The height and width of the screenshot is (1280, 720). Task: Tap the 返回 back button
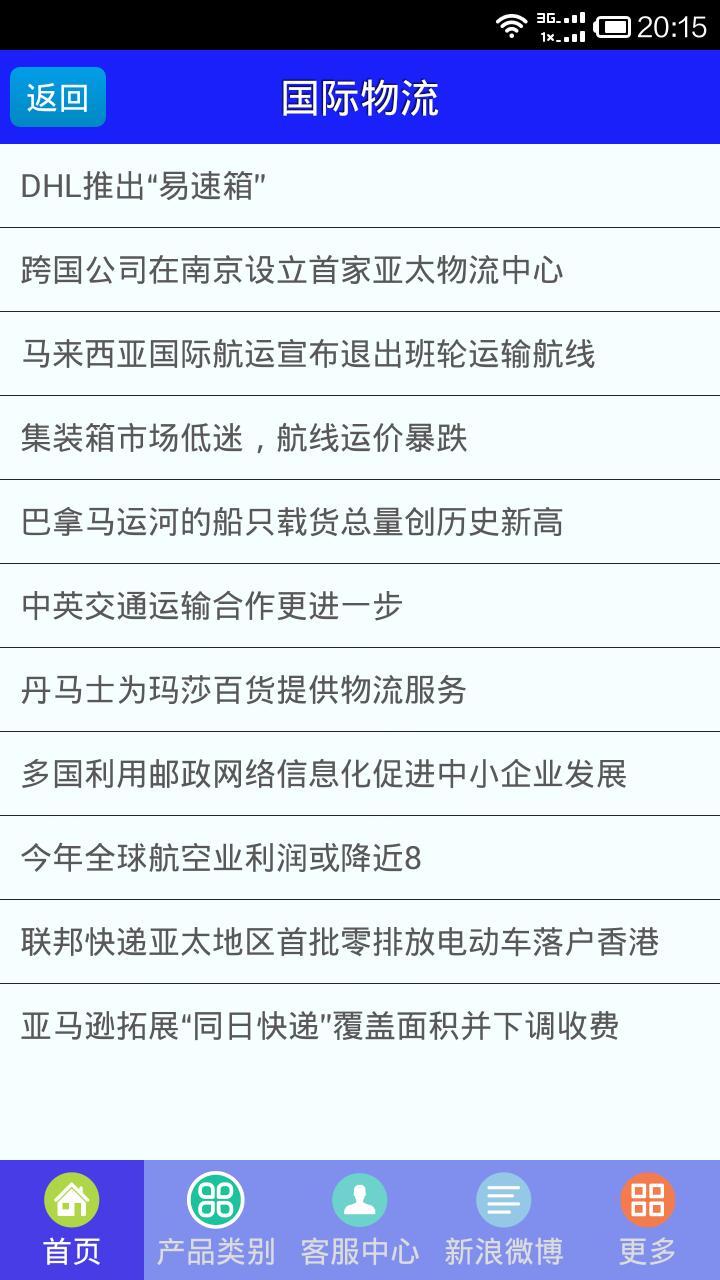click(x=58, y=97)
